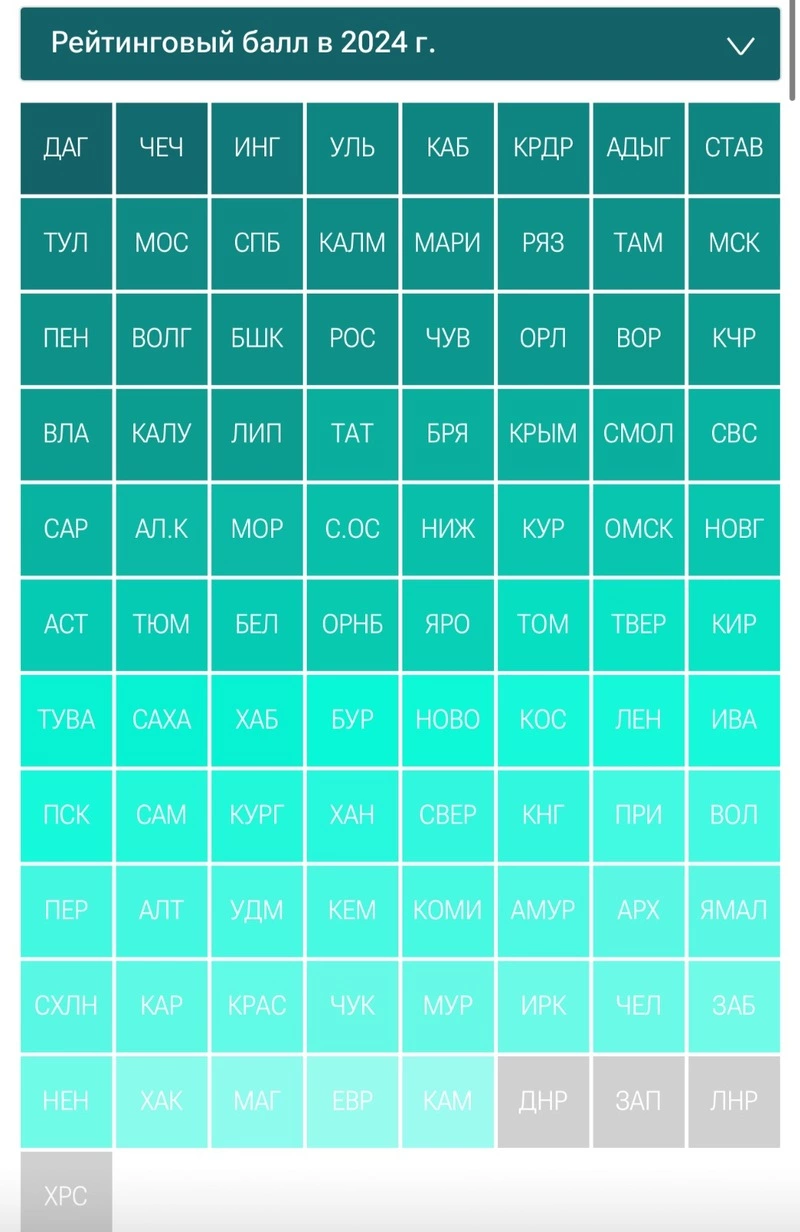Tap the БШК region tile
The image size is (800, 1232).
257,338
